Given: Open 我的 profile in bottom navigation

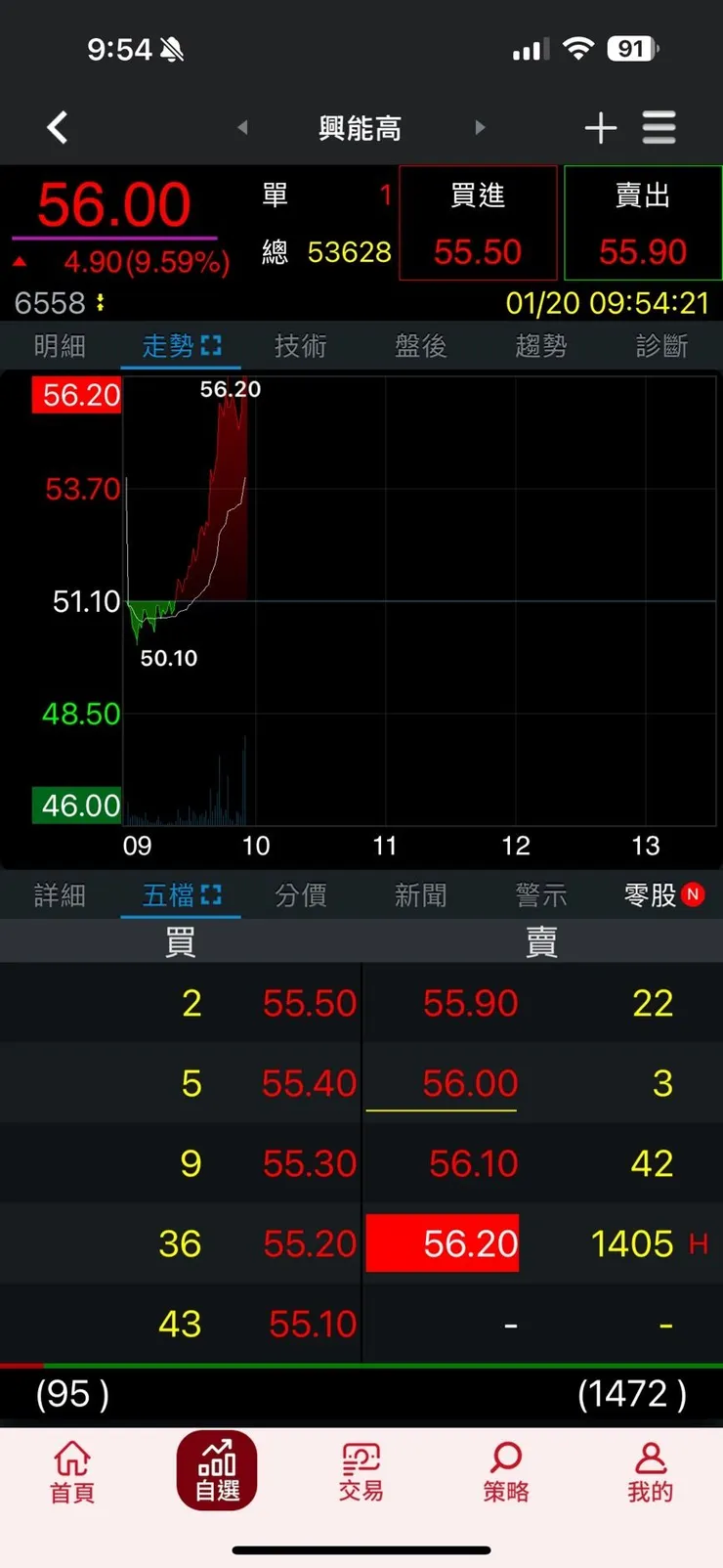Looking at the screenshot, I should tap(650, 1471).
